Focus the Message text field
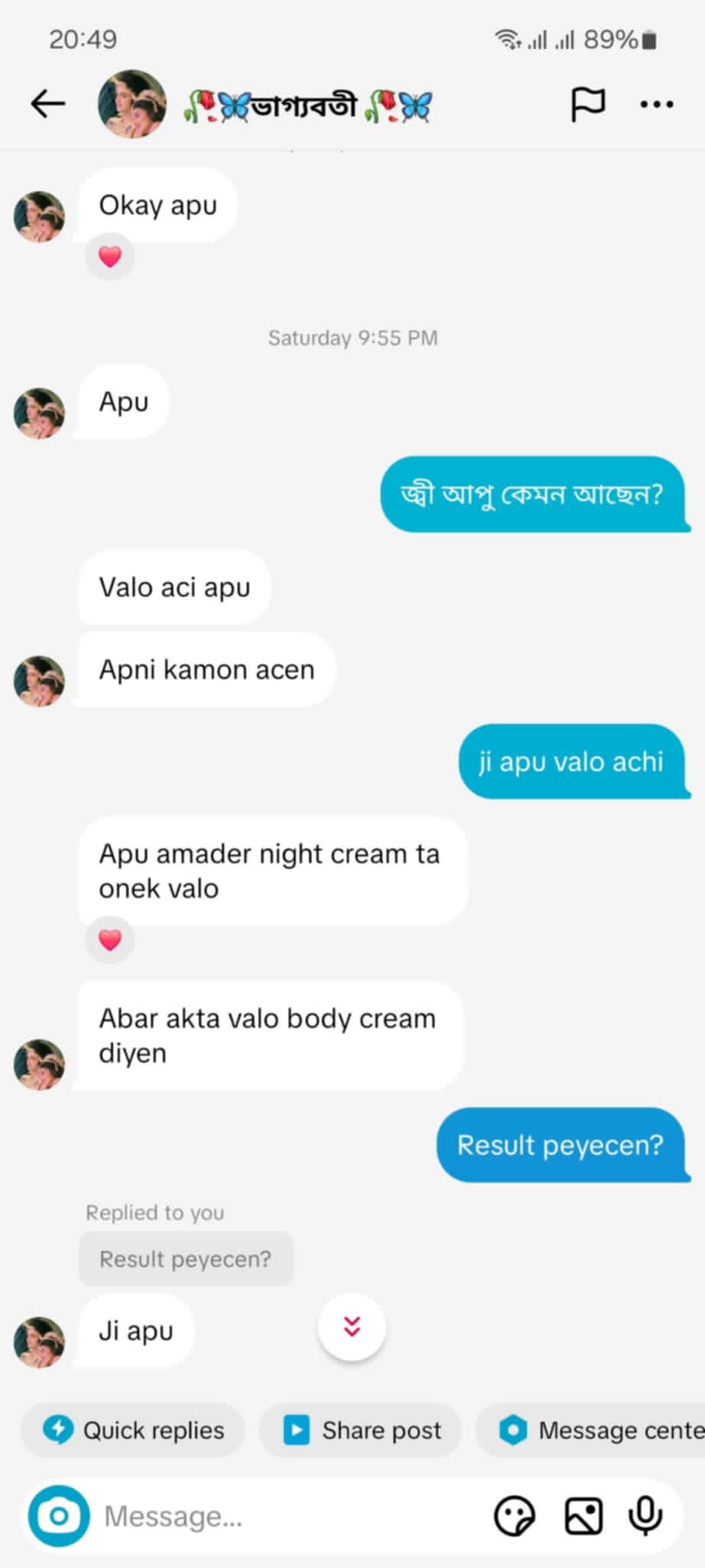This screenshot has width=705, height=1568. coord(291,1516)
